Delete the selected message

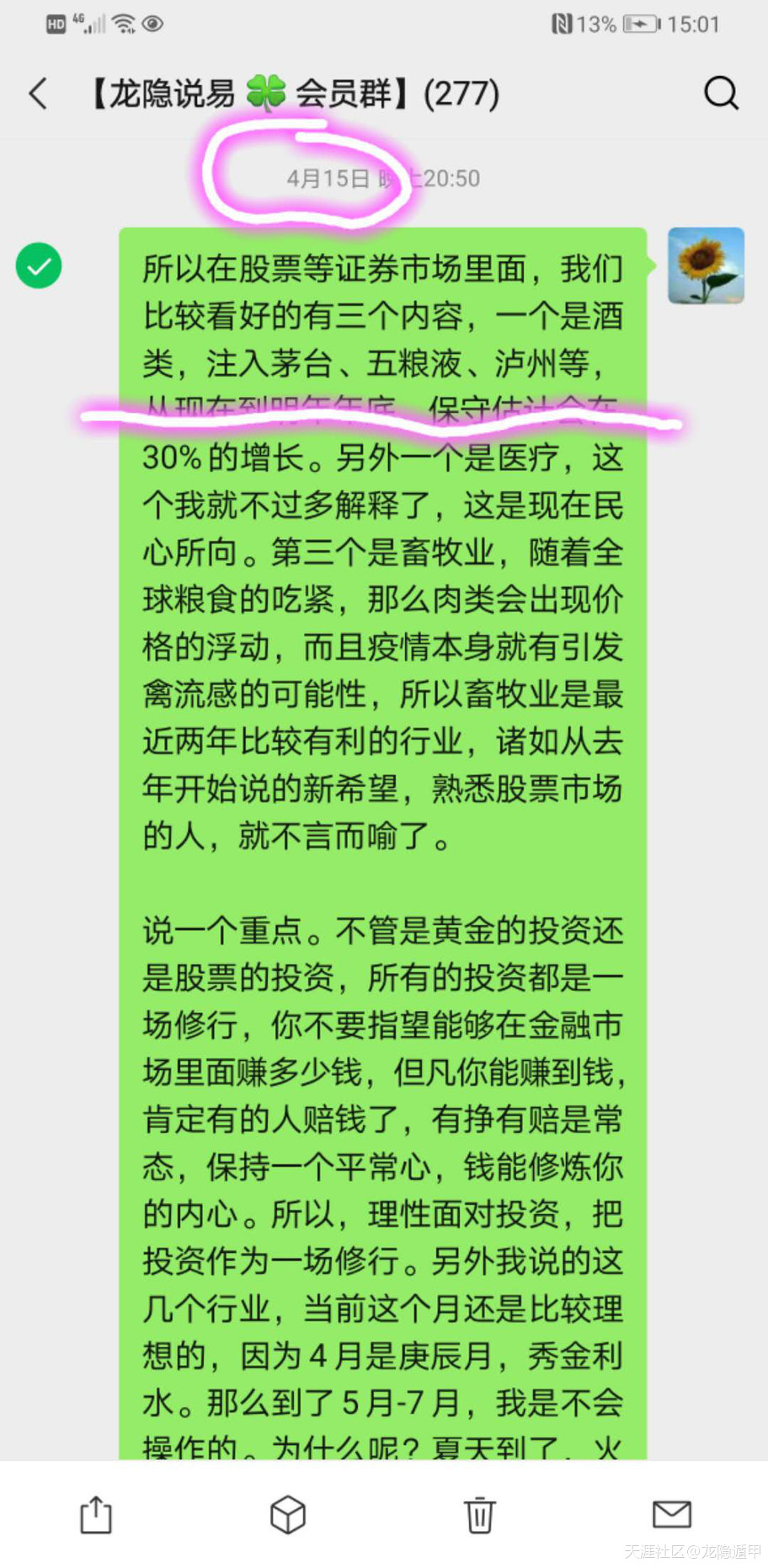click(x=480, y=1514)
